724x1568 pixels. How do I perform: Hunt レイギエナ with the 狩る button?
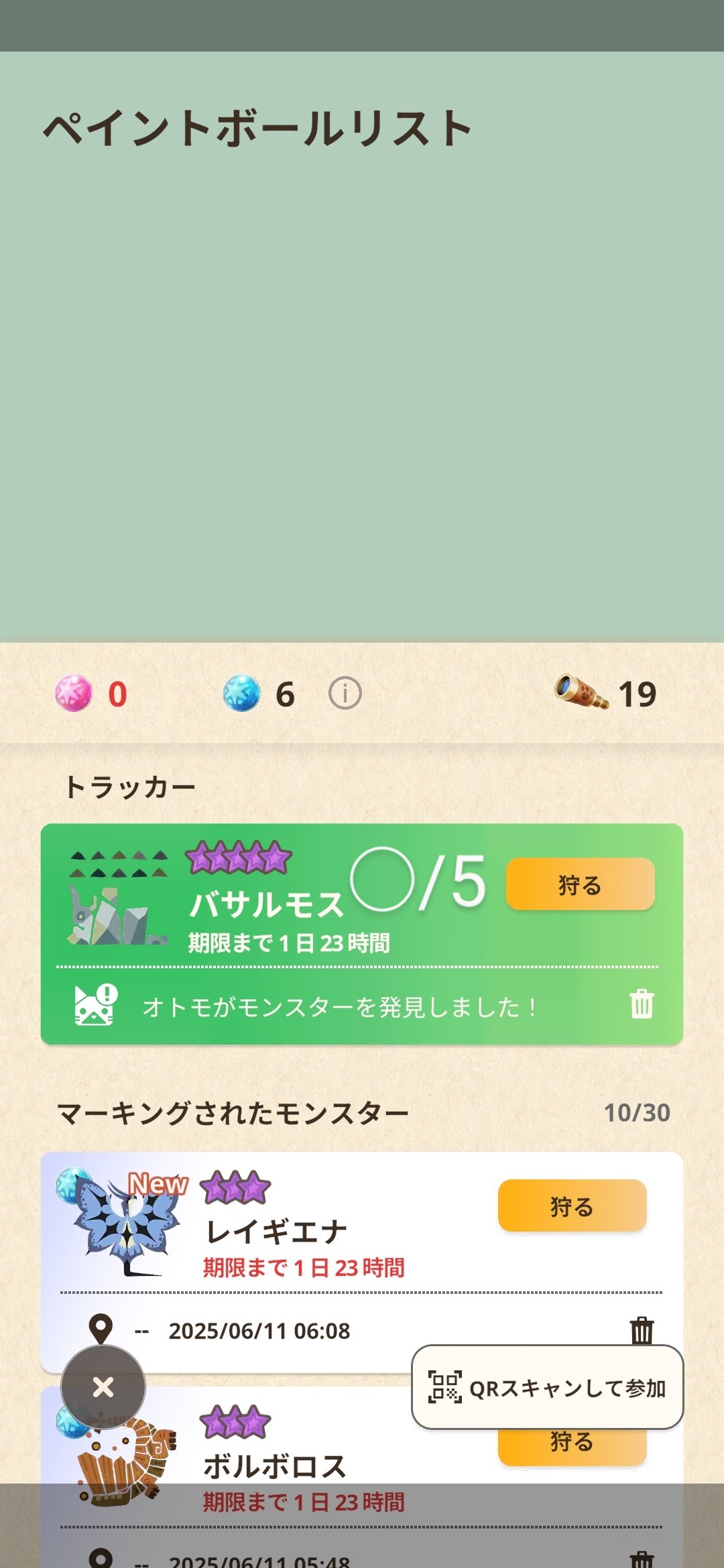[572, 1206]
